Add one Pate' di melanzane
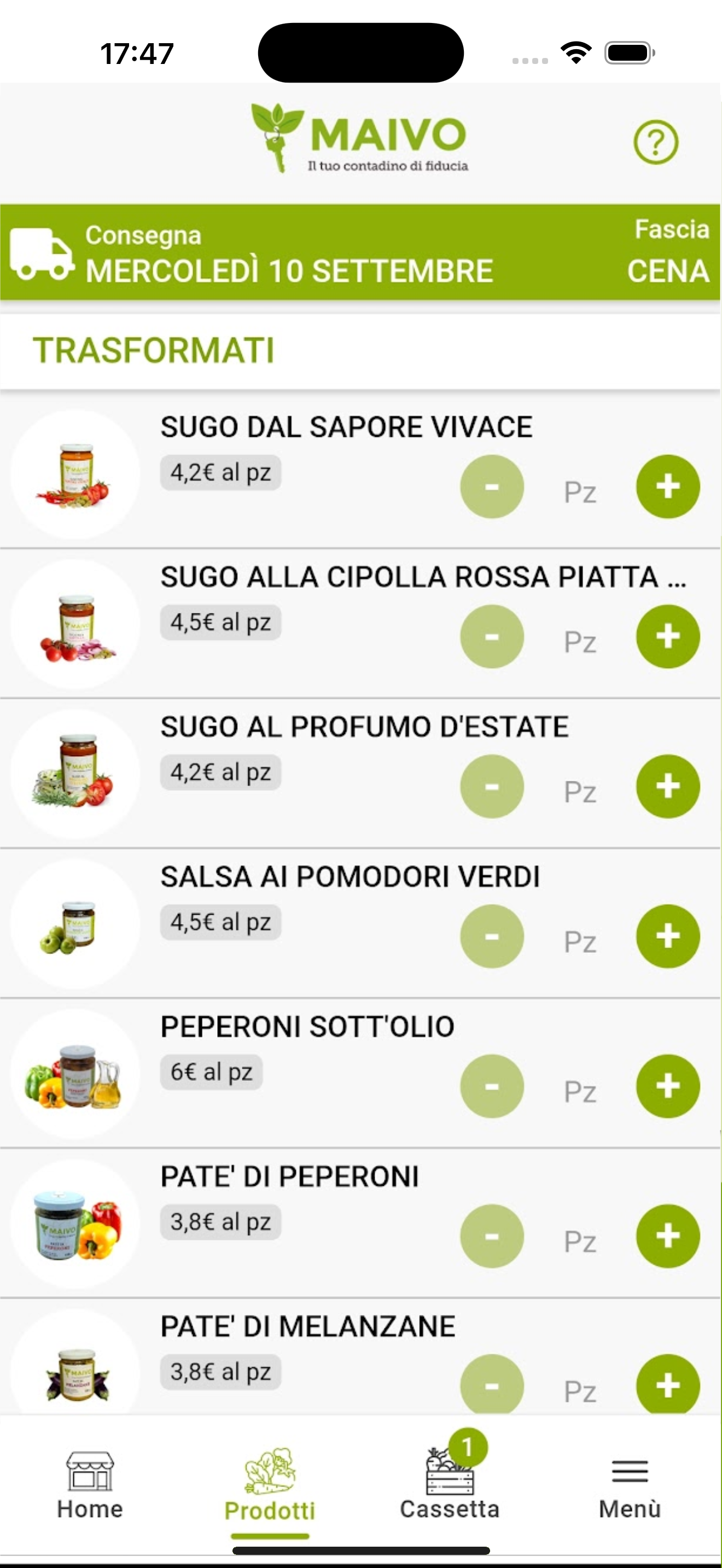The image size is (722, 1568). point(668,1385)
